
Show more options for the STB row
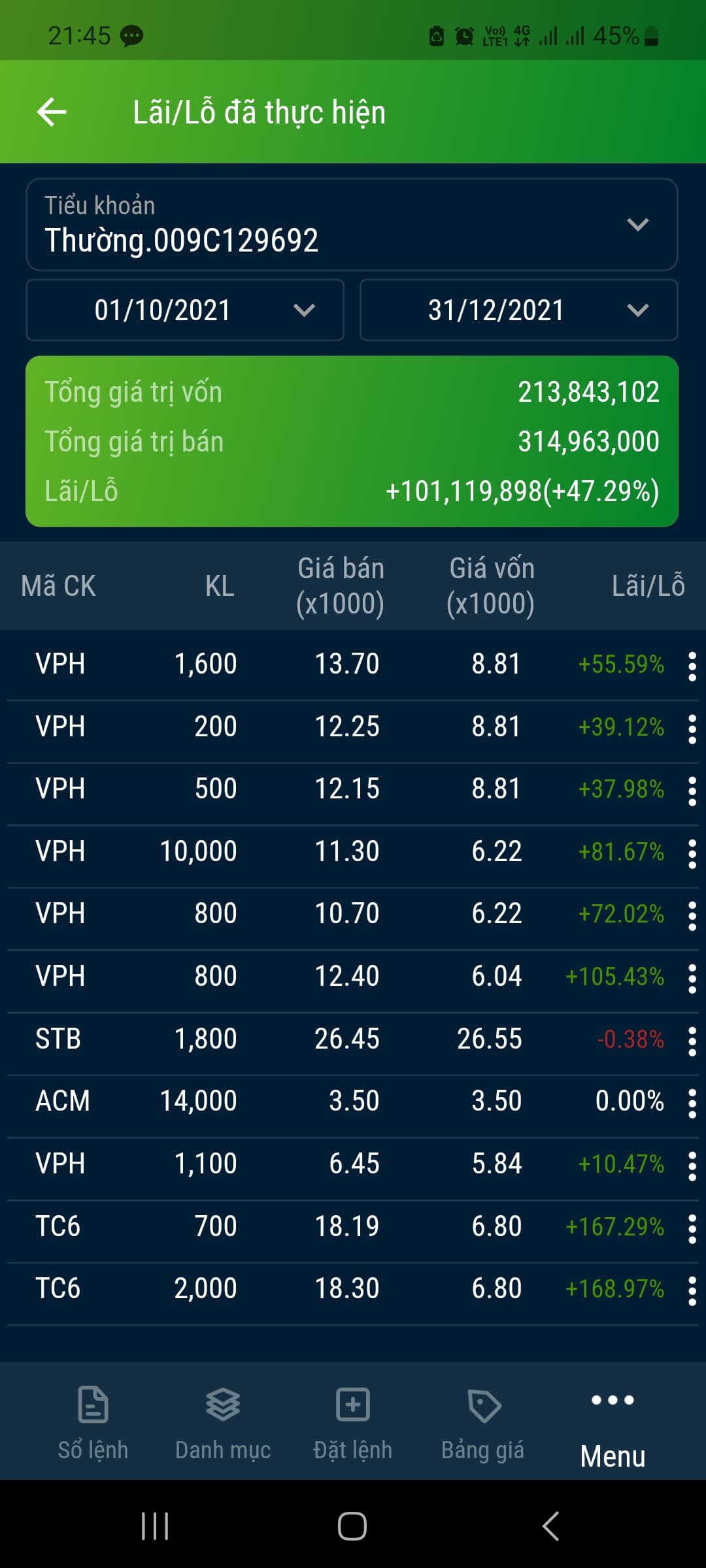point(692,1040)
